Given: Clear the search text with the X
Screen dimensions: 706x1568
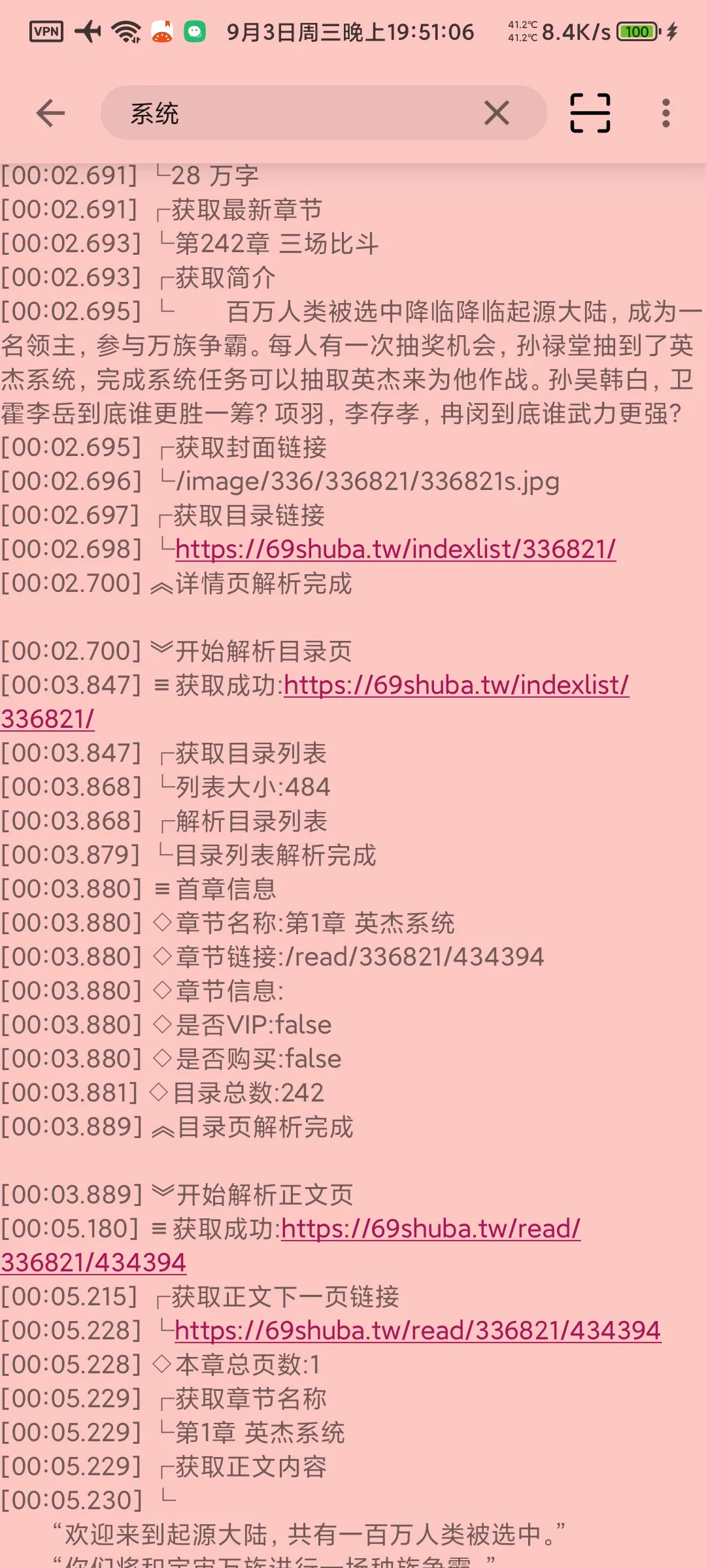Looking at the screenshot, I should (x=497, y=113).
